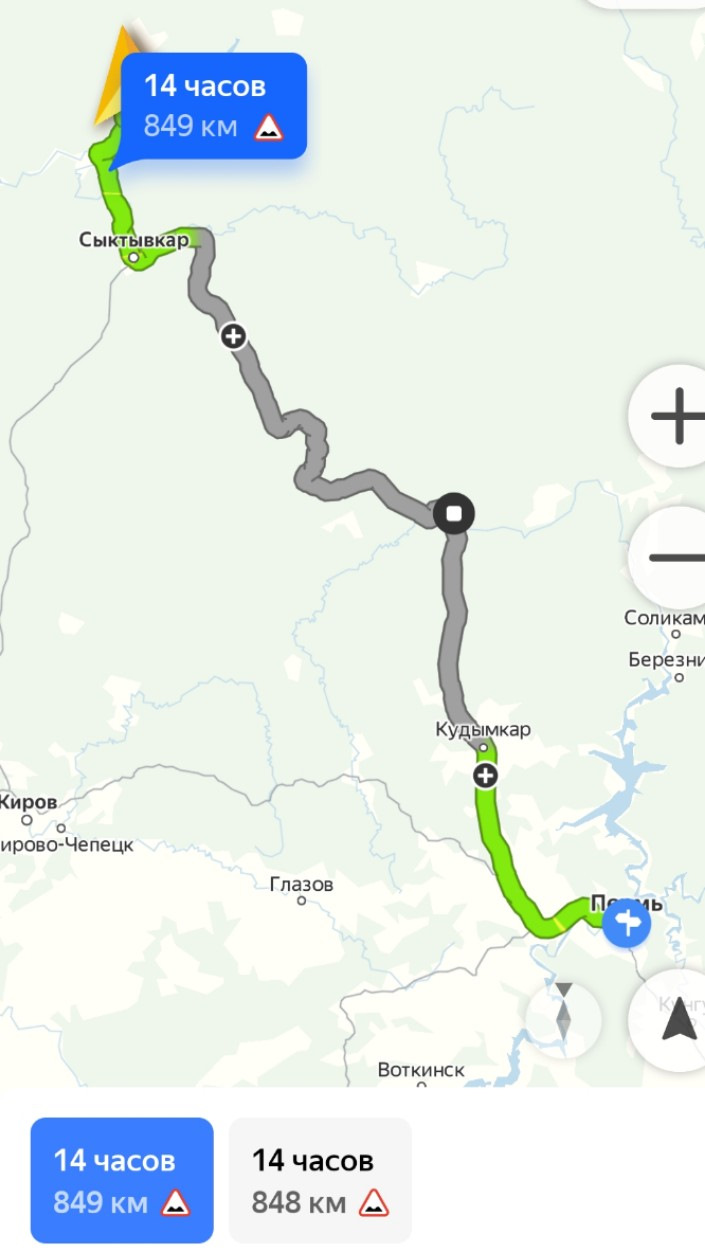Tap the plus marker near Кудымкар
Image resolution: width=705 pixels, height=1260 pixels.
coord(485,775)
